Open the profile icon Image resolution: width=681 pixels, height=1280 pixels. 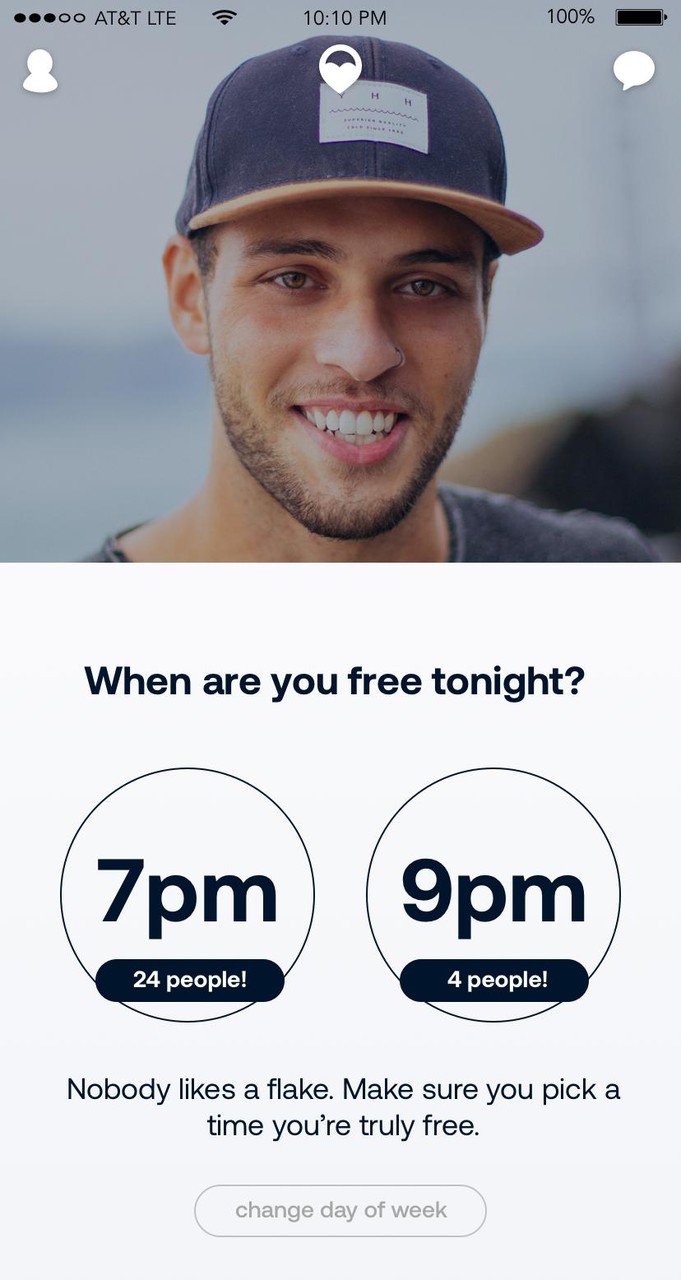coord(40,71)
